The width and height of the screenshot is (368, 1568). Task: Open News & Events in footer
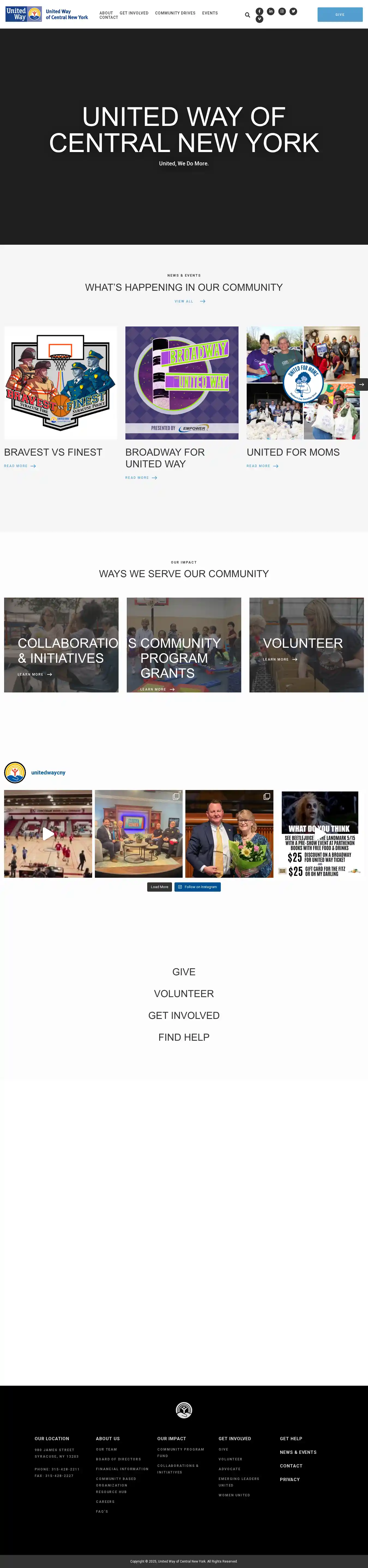click(x=298, y=1452)
